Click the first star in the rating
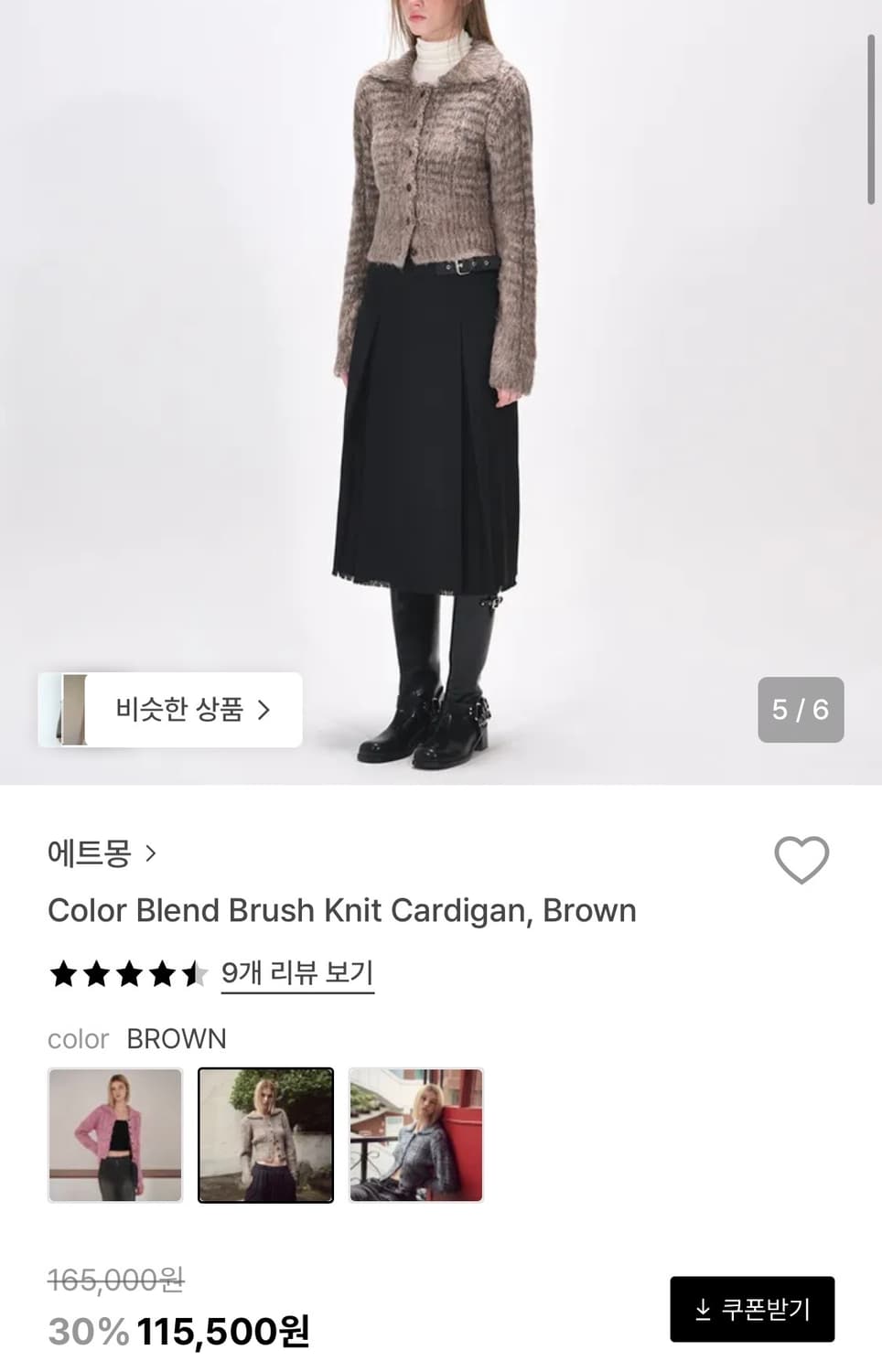This screenshot has width=882, height=1372. click(x=66, y=974)
